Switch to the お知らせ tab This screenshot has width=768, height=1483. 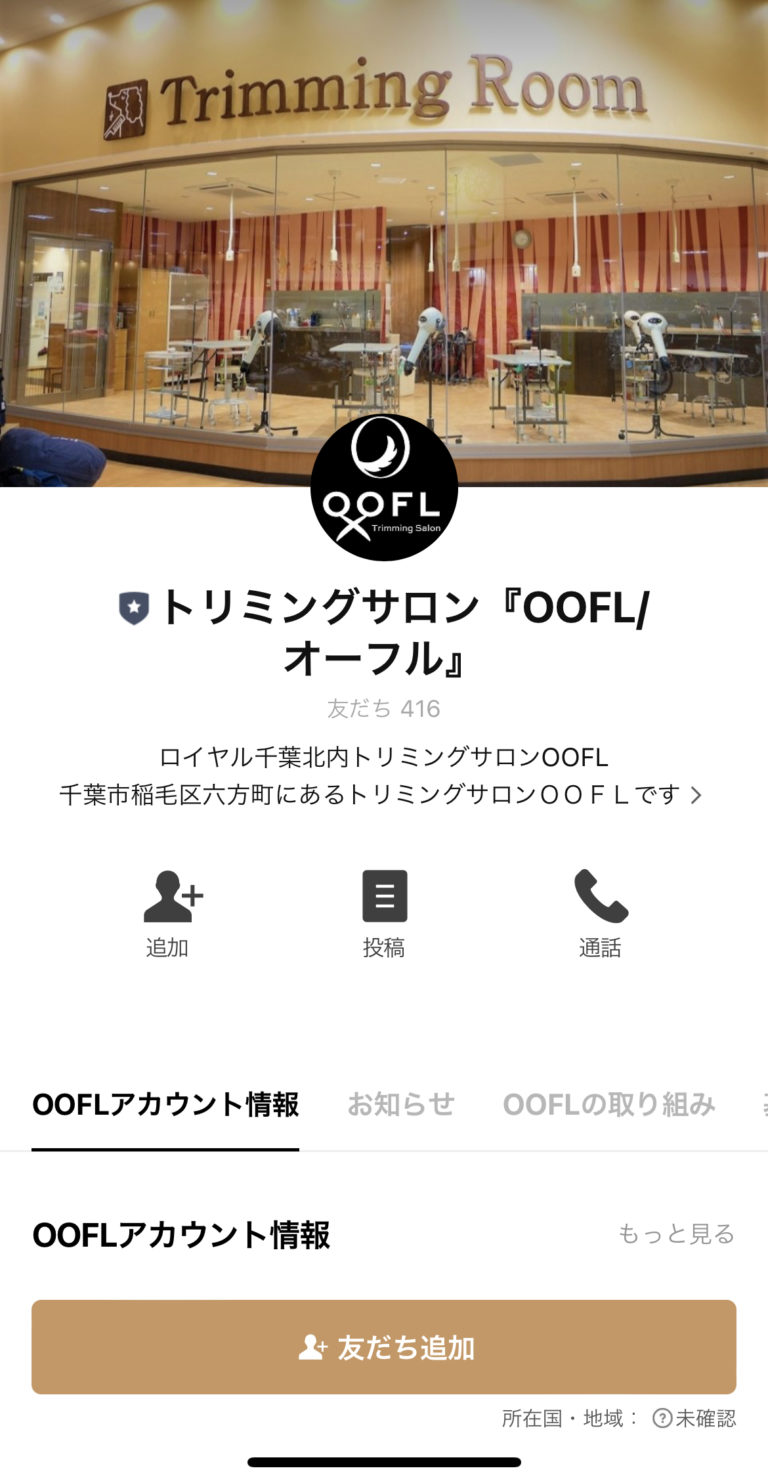(401, 1104)
